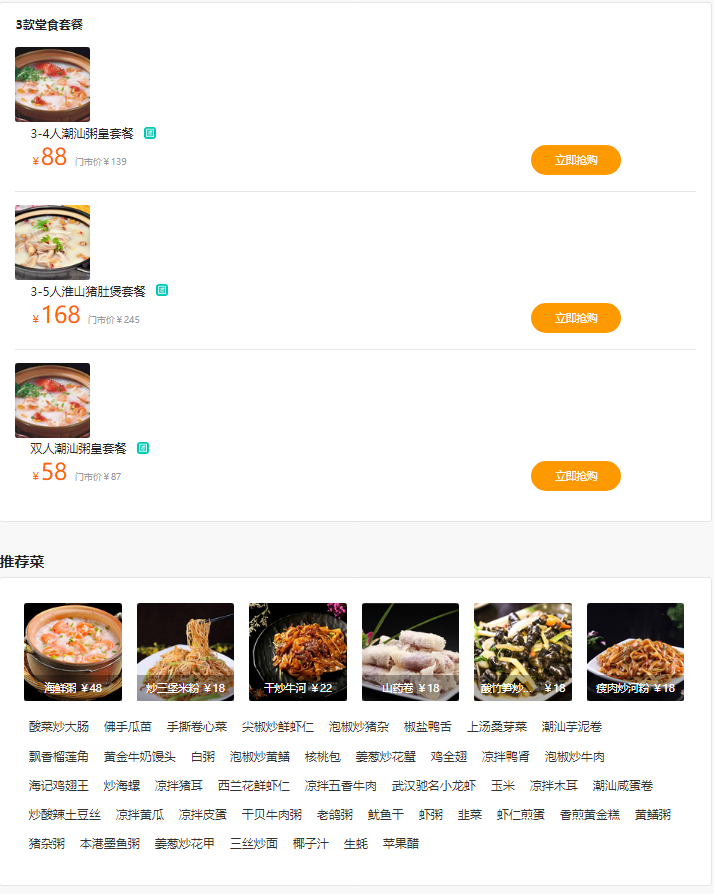The height and width of the screenshot is (894, 714).
Task: Open recommended dish 山药卷 ¥18
Action: [410, 651]
